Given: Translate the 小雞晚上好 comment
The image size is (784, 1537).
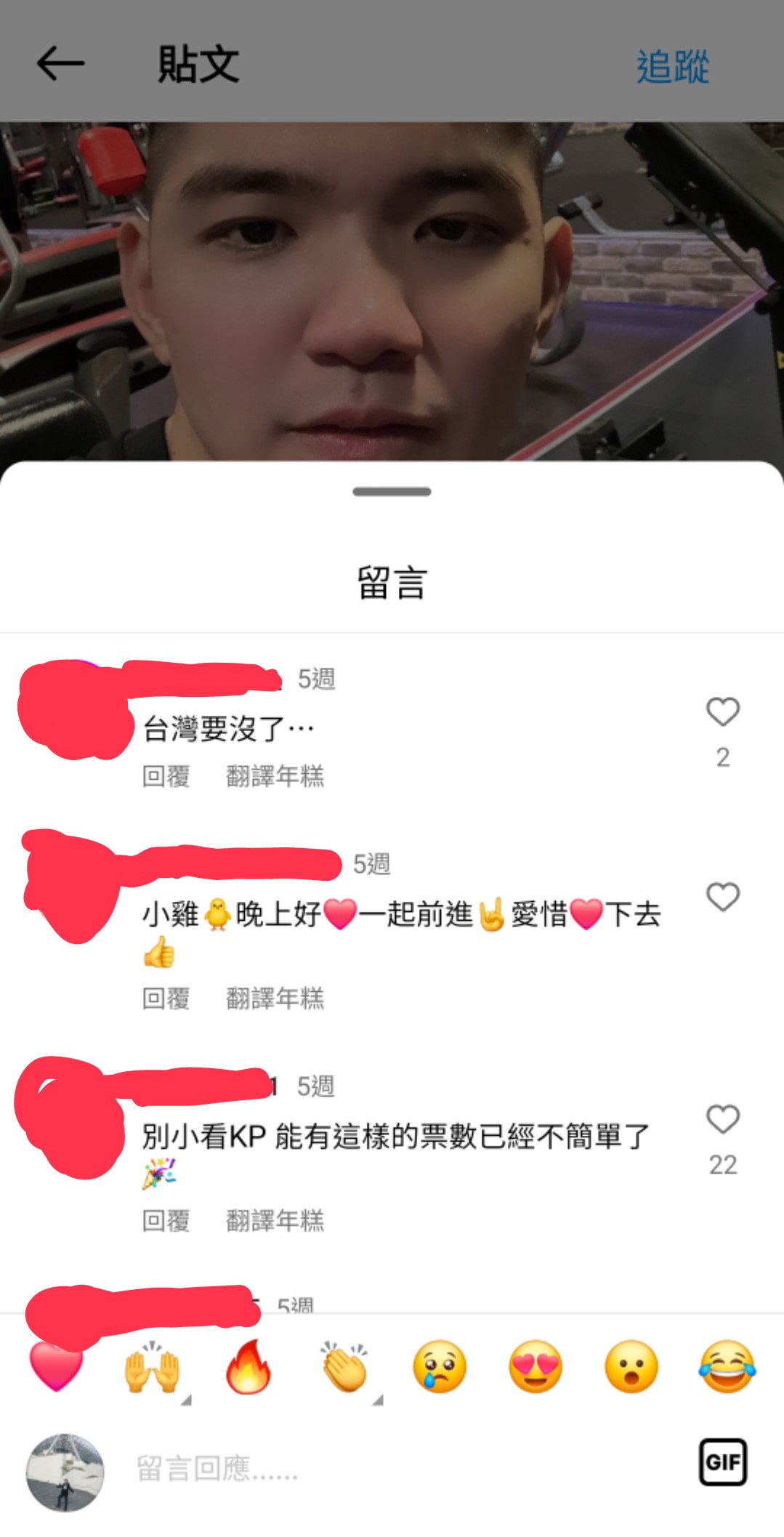Looking at the screenshot, I should (275, 999).
